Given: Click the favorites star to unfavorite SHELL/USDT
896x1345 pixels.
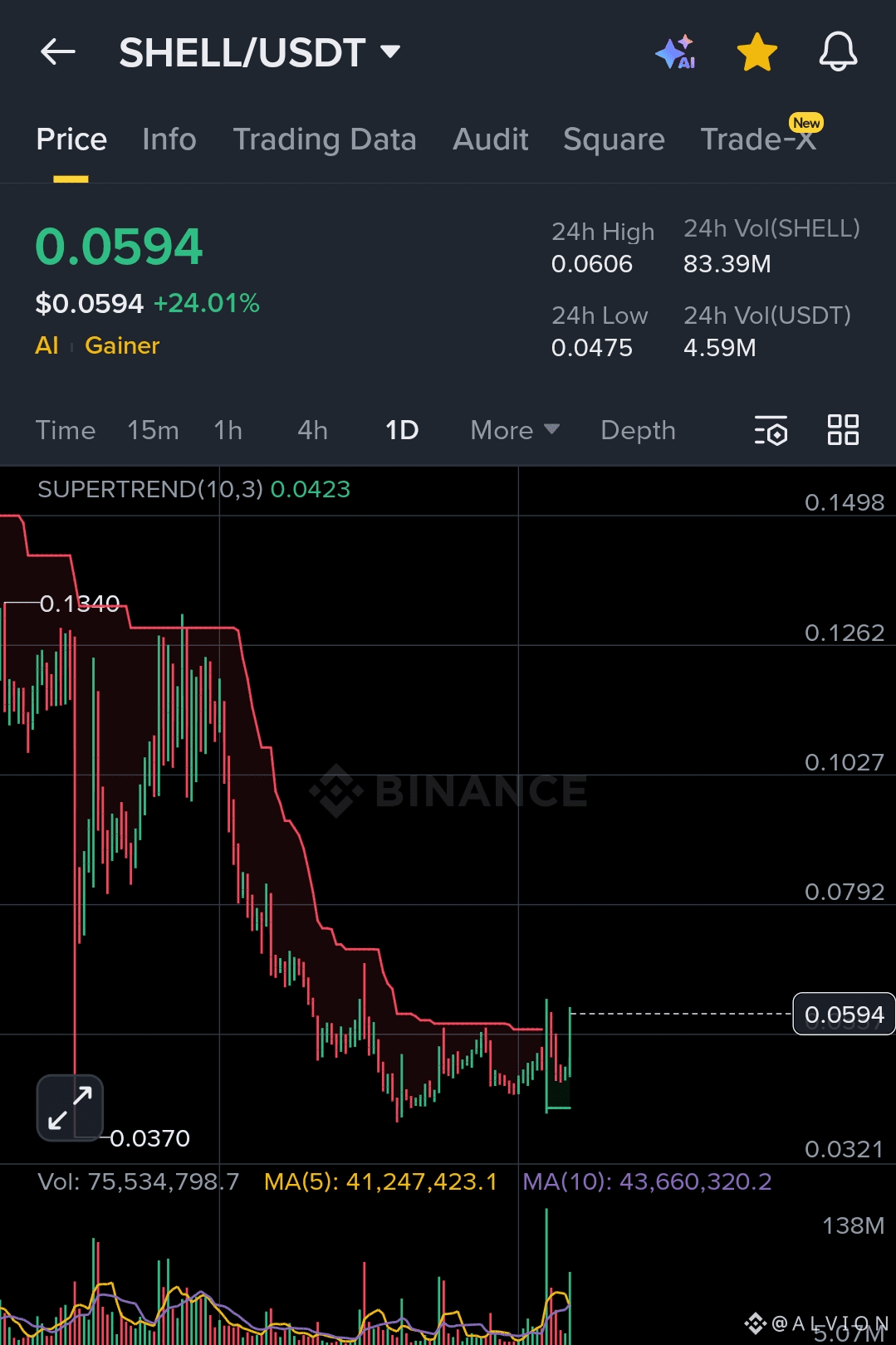Looking at the screenshot, I should point(756,51).
